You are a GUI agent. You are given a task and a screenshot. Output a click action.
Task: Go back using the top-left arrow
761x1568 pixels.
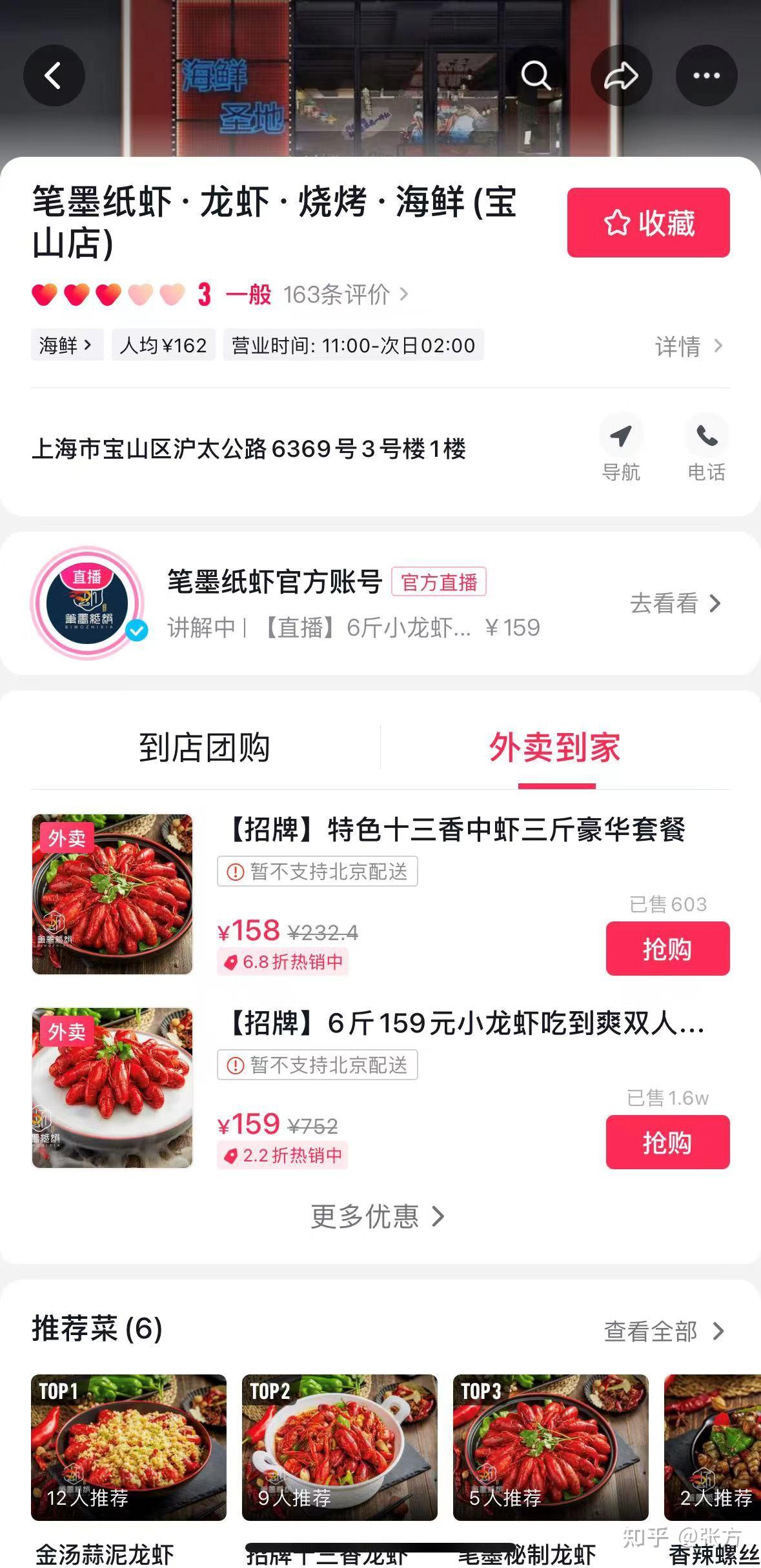coord(54,75)
